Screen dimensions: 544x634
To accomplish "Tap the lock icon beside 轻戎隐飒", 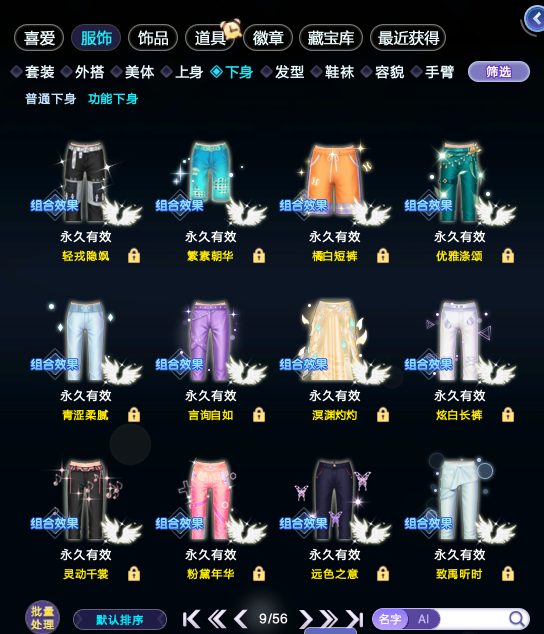I will (x=134, y=256).
